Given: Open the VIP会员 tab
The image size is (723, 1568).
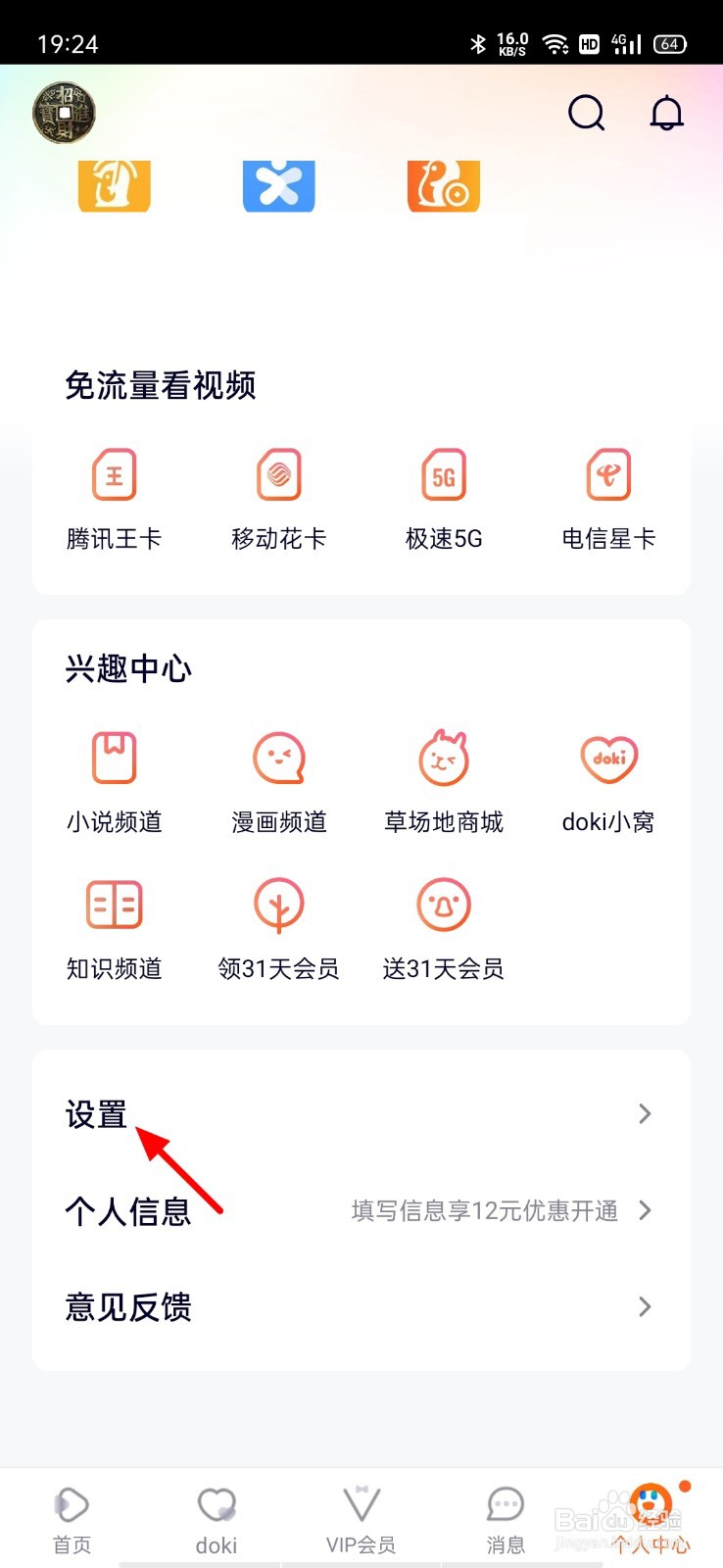Looking at the screenshot, I should 361,1517.
